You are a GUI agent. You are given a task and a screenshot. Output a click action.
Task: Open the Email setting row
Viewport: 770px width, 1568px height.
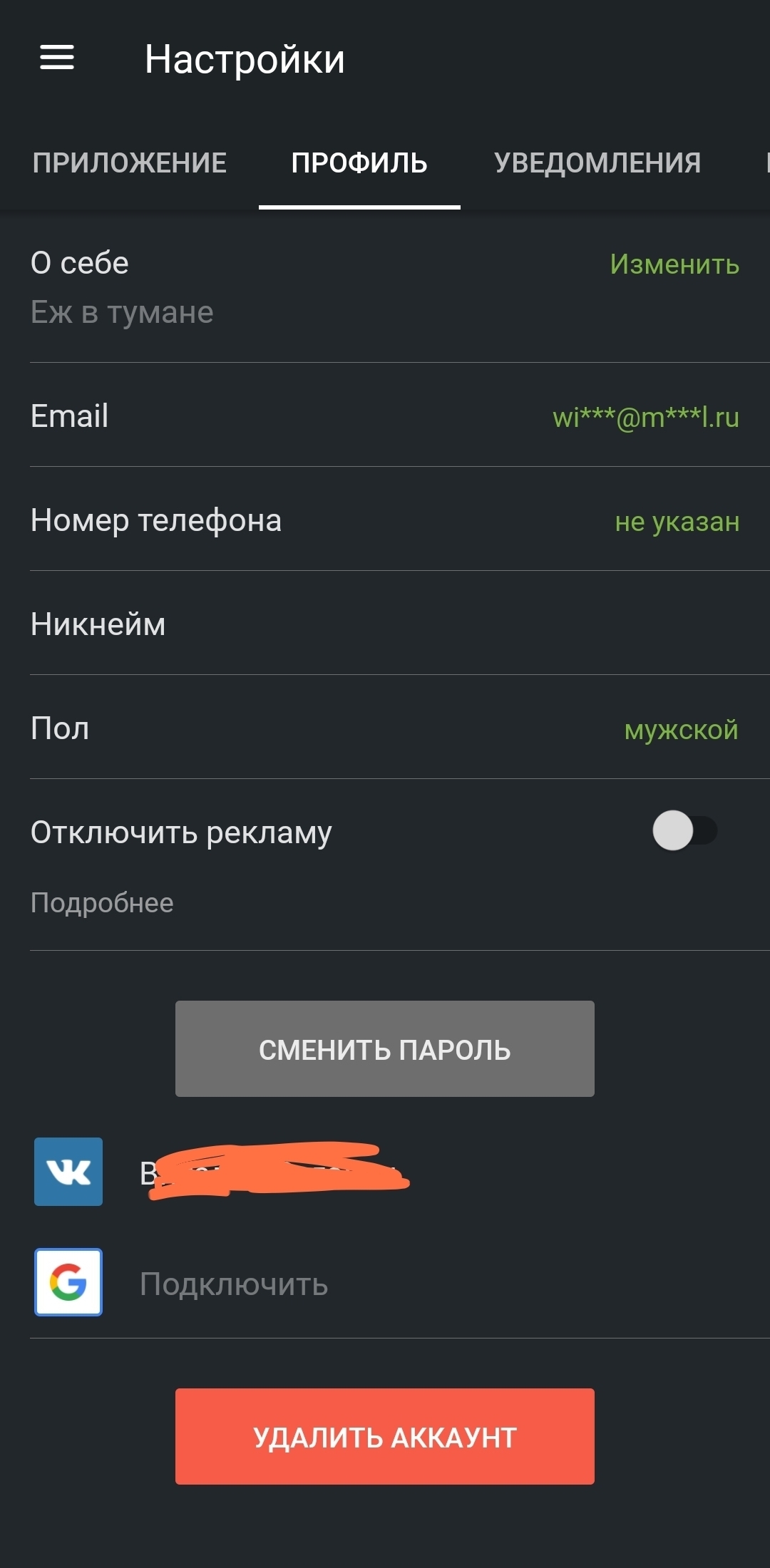[x=385, y=416]
